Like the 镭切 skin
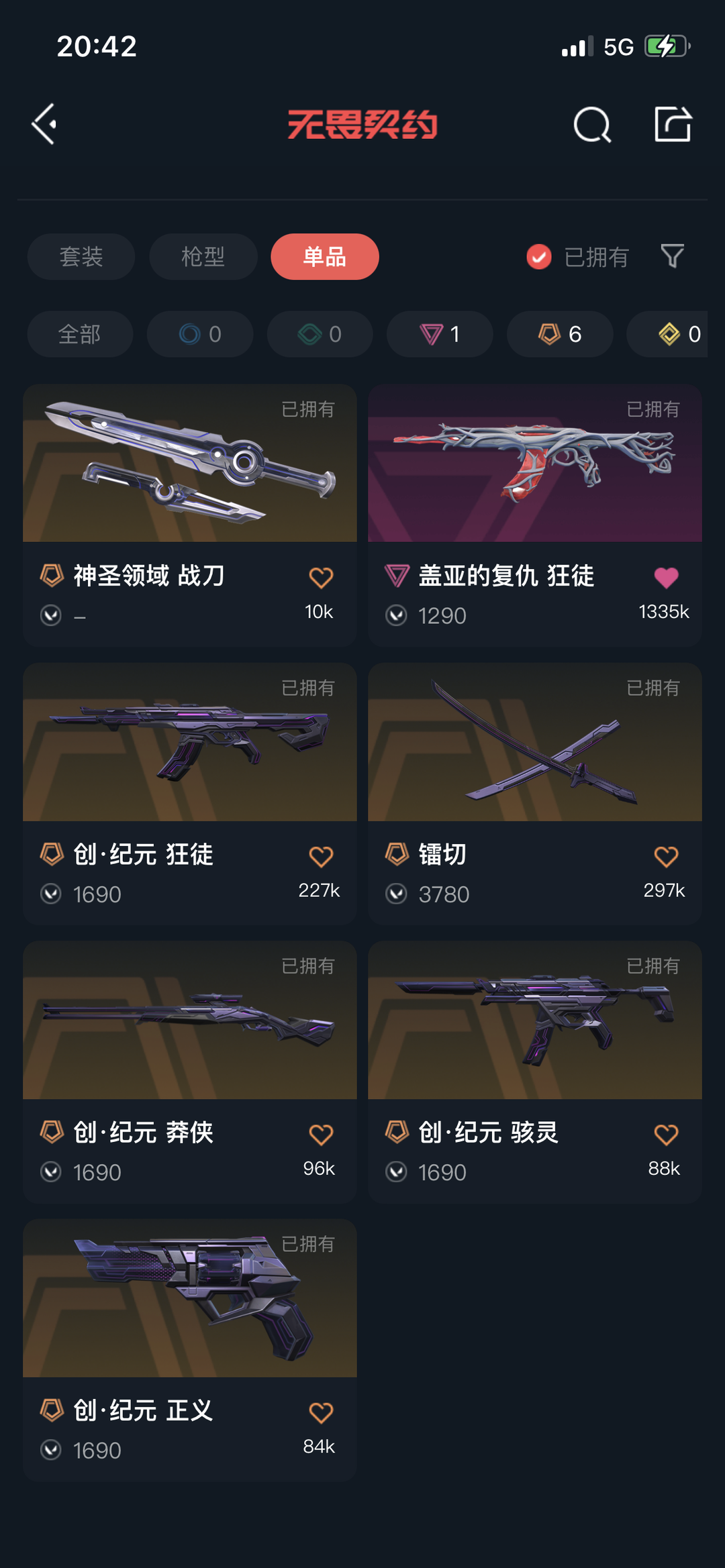 click(666, 857)
